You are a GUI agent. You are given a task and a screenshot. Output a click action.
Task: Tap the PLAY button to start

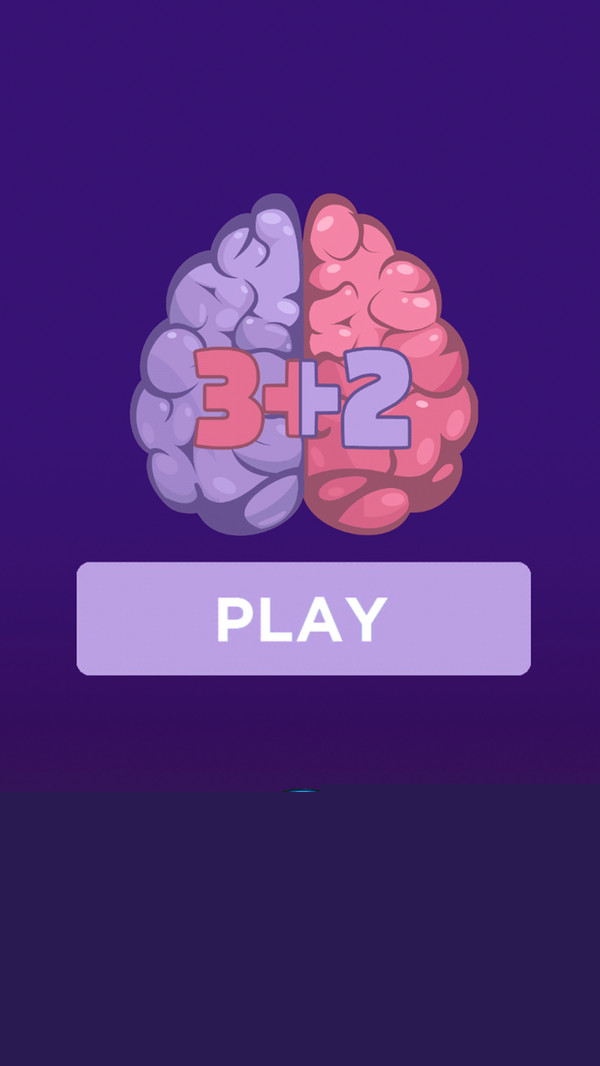coord(303,618)
